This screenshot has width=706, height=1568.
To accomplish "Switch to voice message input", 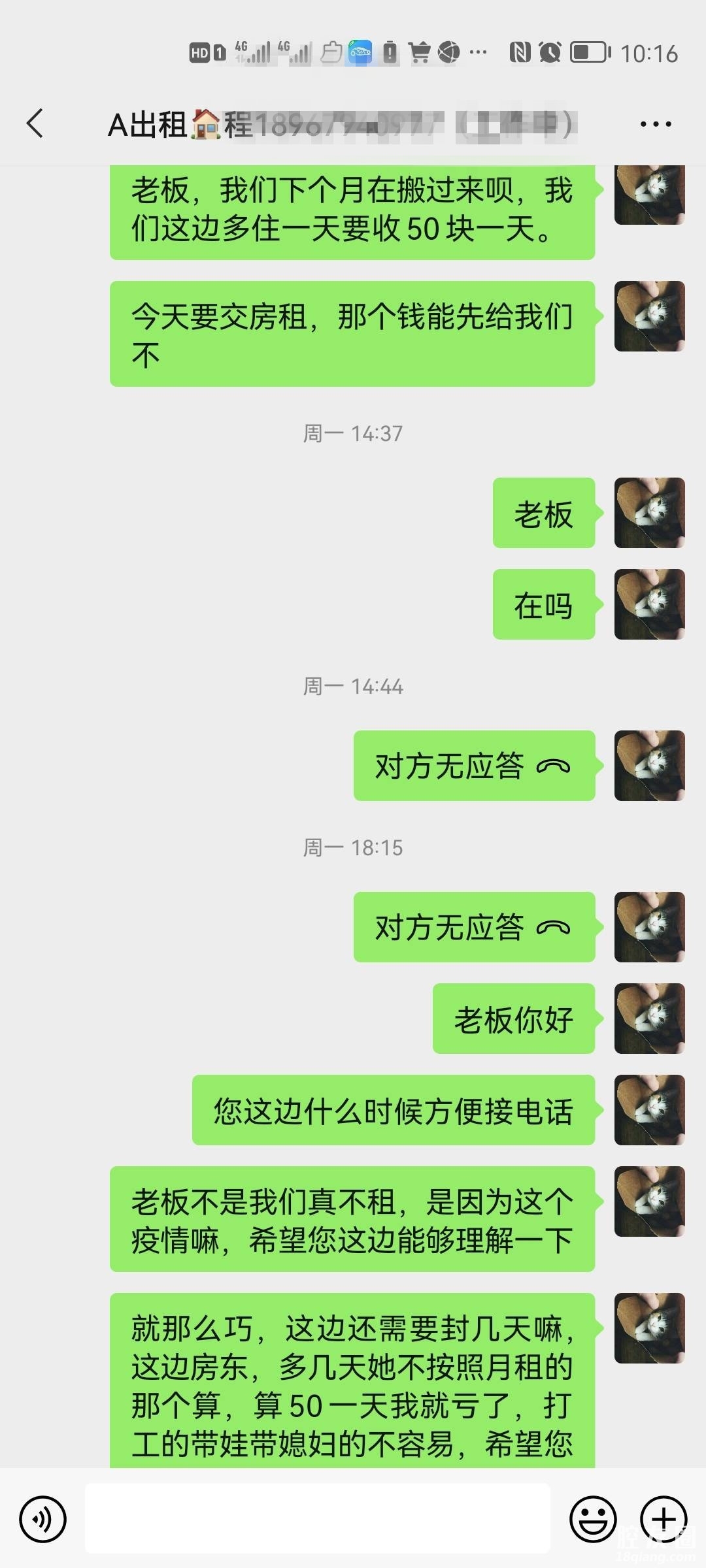I will click(43, 1519).
